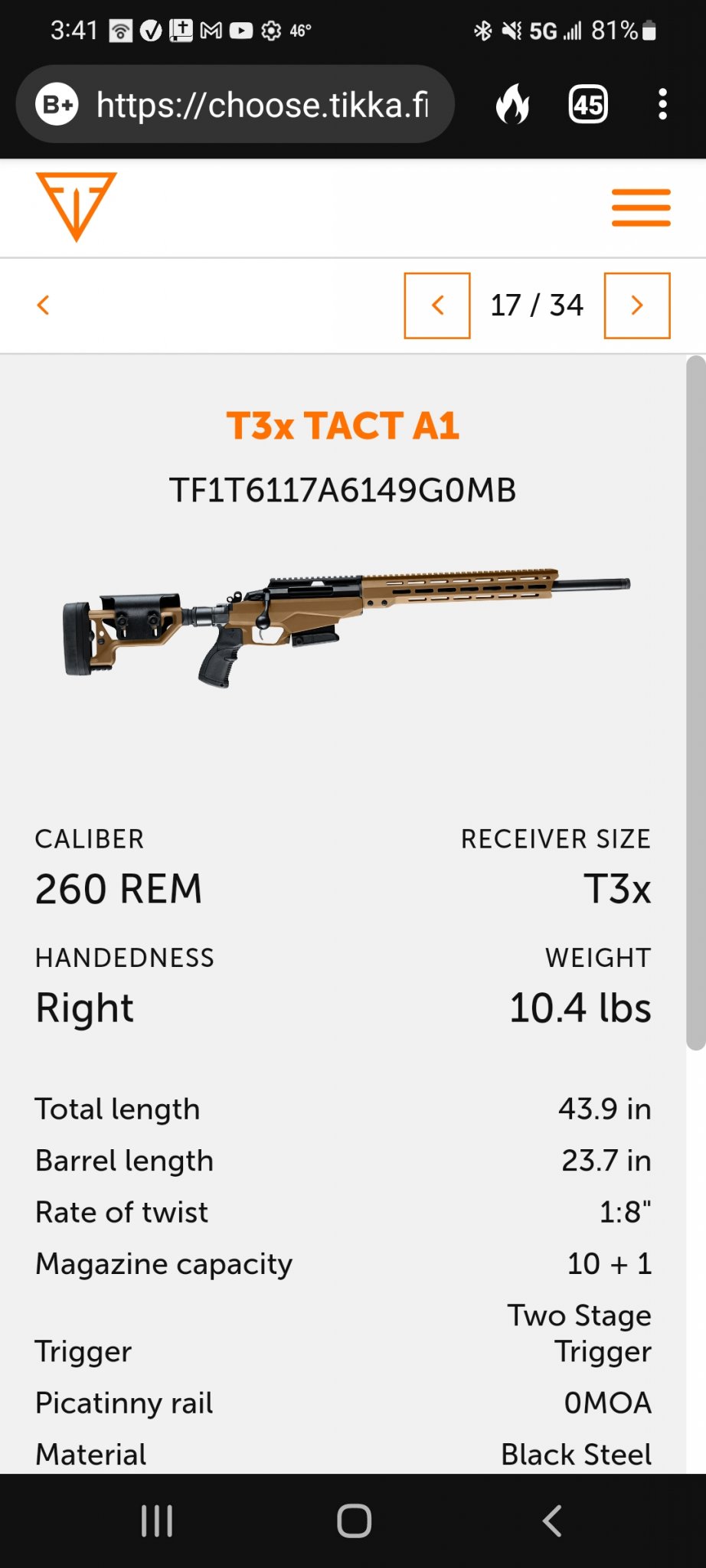This screenshot has width=706, height=1568.
Task: Show next rifle, boxed right arrow
Action: (637, 305)
